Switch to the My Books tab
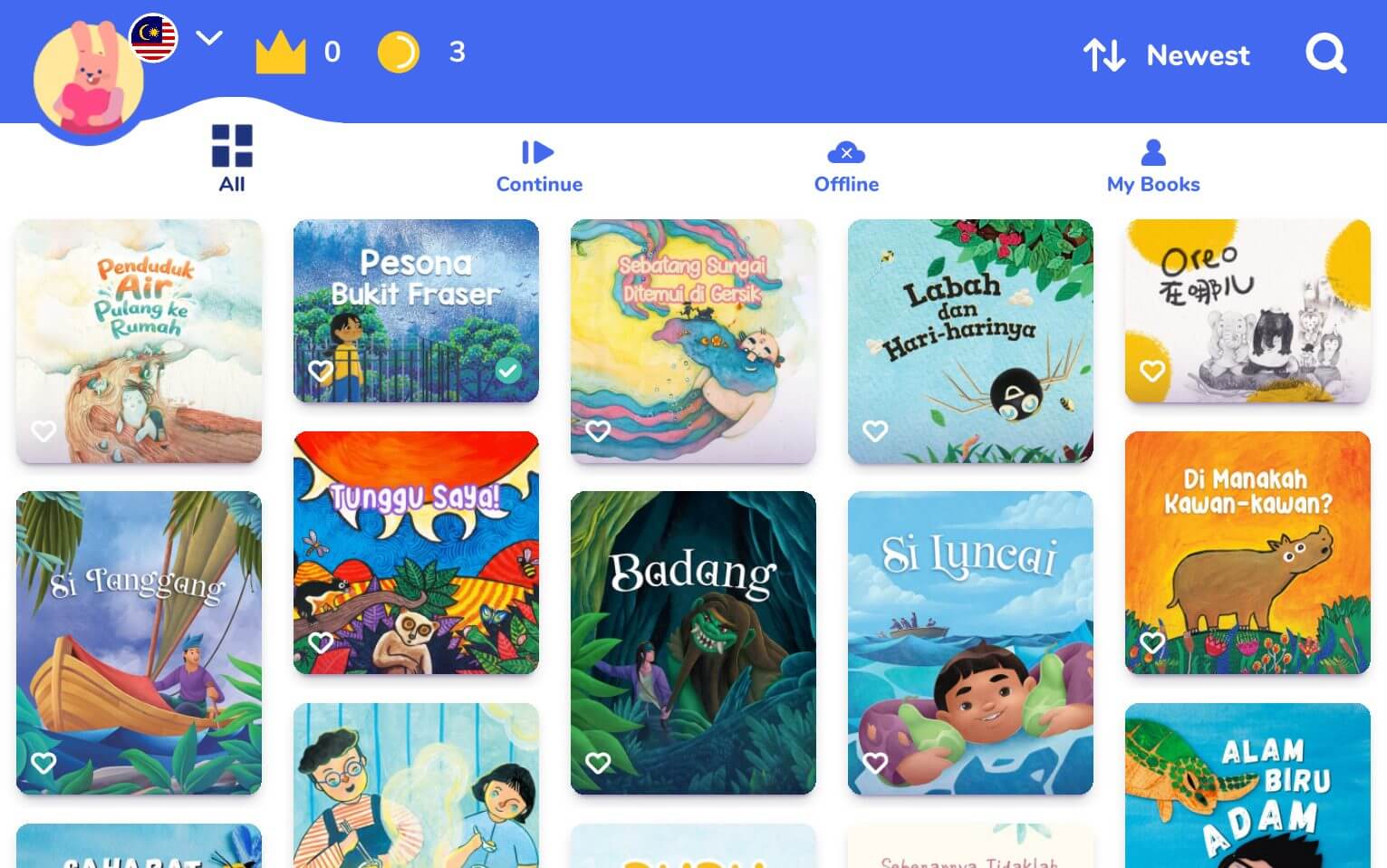 (x=1152, y=167)
